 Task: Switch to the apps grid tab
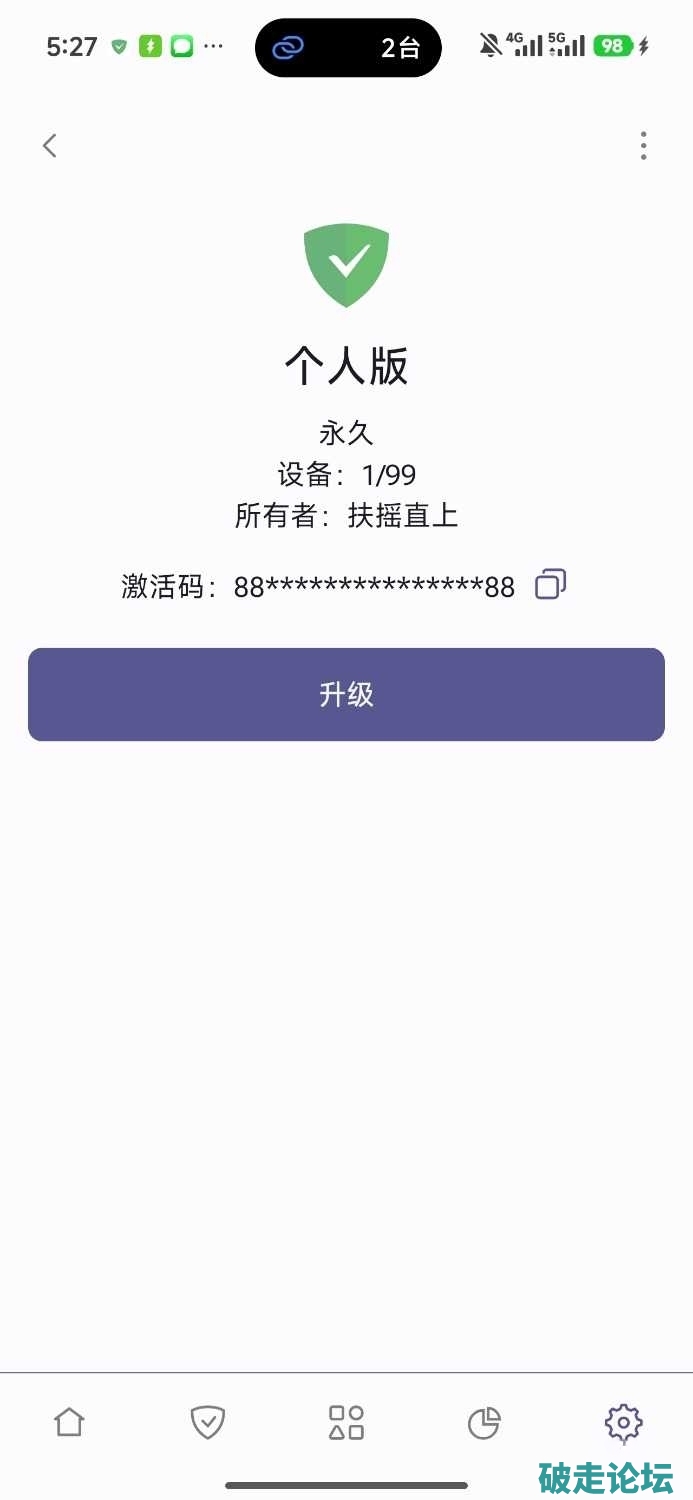tap(346, 1421)
